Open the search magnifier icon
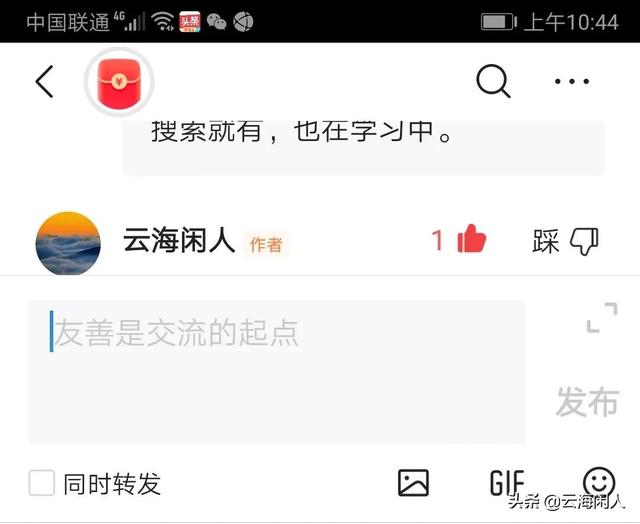This screenshot has width=640, height=524. point(493,82)
